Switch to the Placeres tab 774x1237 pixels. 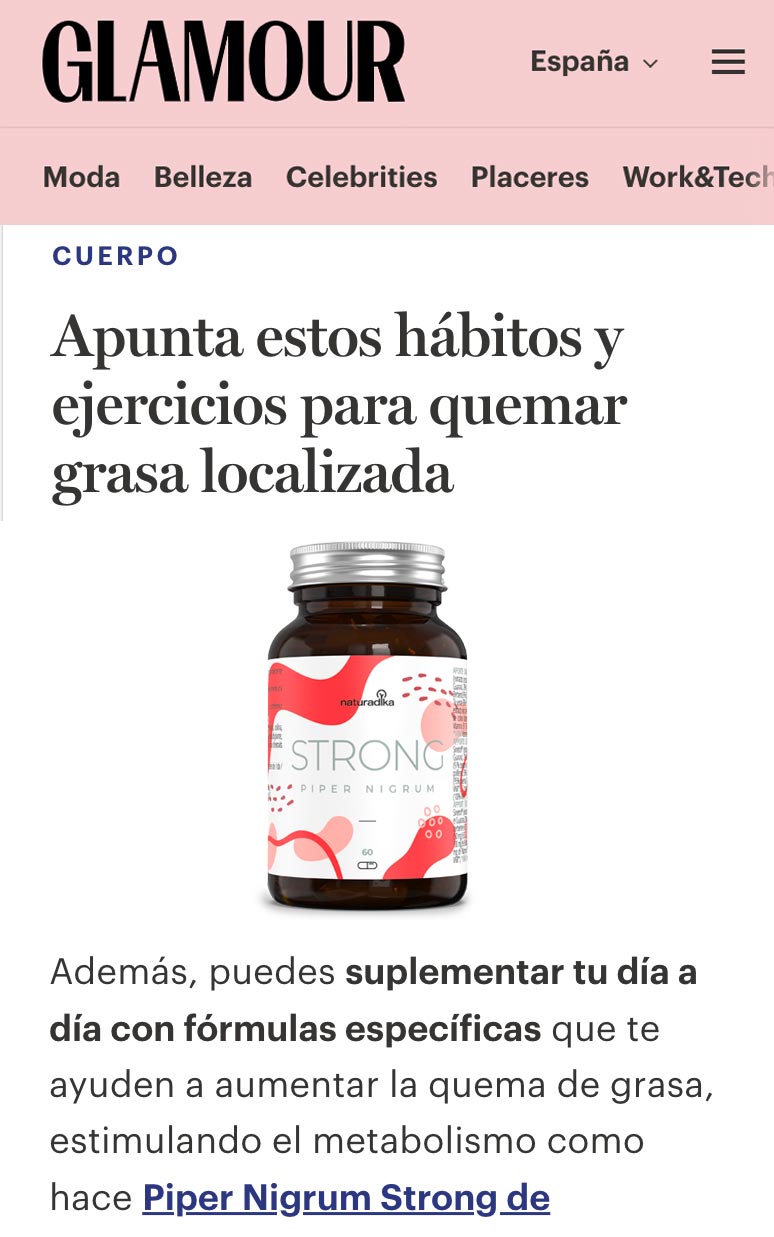[x=529, y=177]
